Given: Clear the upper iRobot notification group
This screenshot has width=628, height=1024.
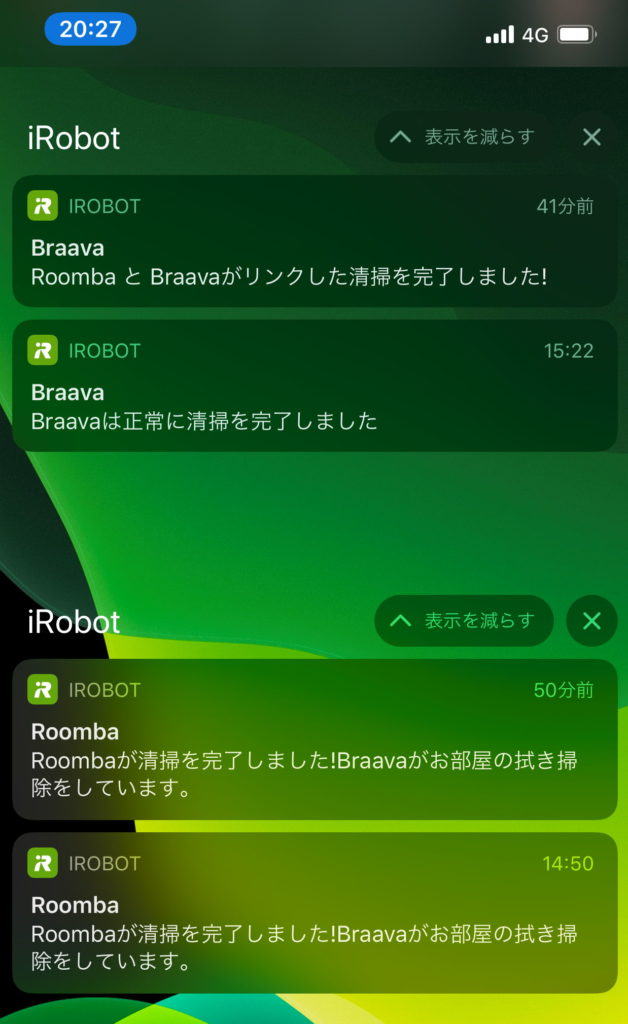Looking at the screenshot, I should pyautogui.click(x=592, y=137).
